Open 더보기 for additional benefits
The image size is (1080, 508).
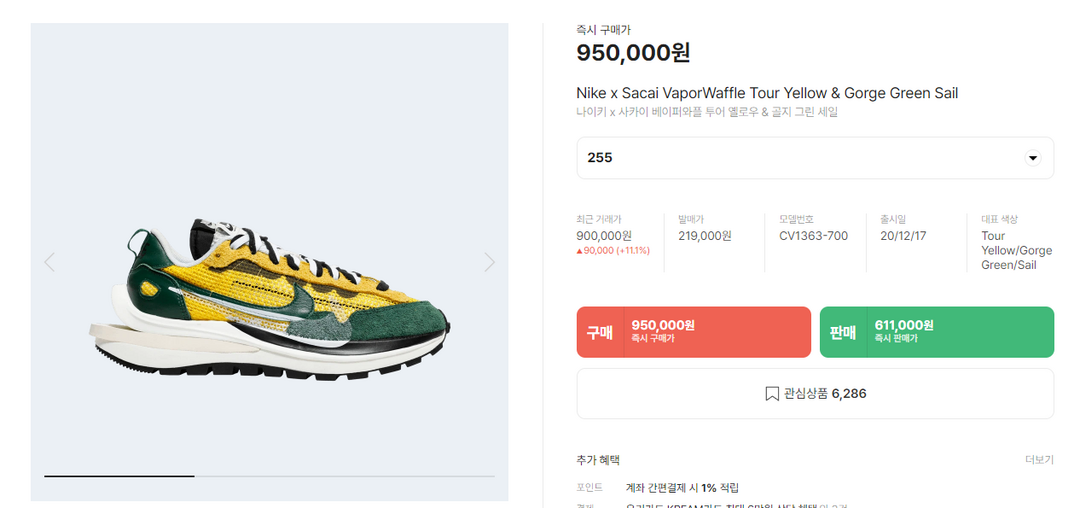[1038, 460]
